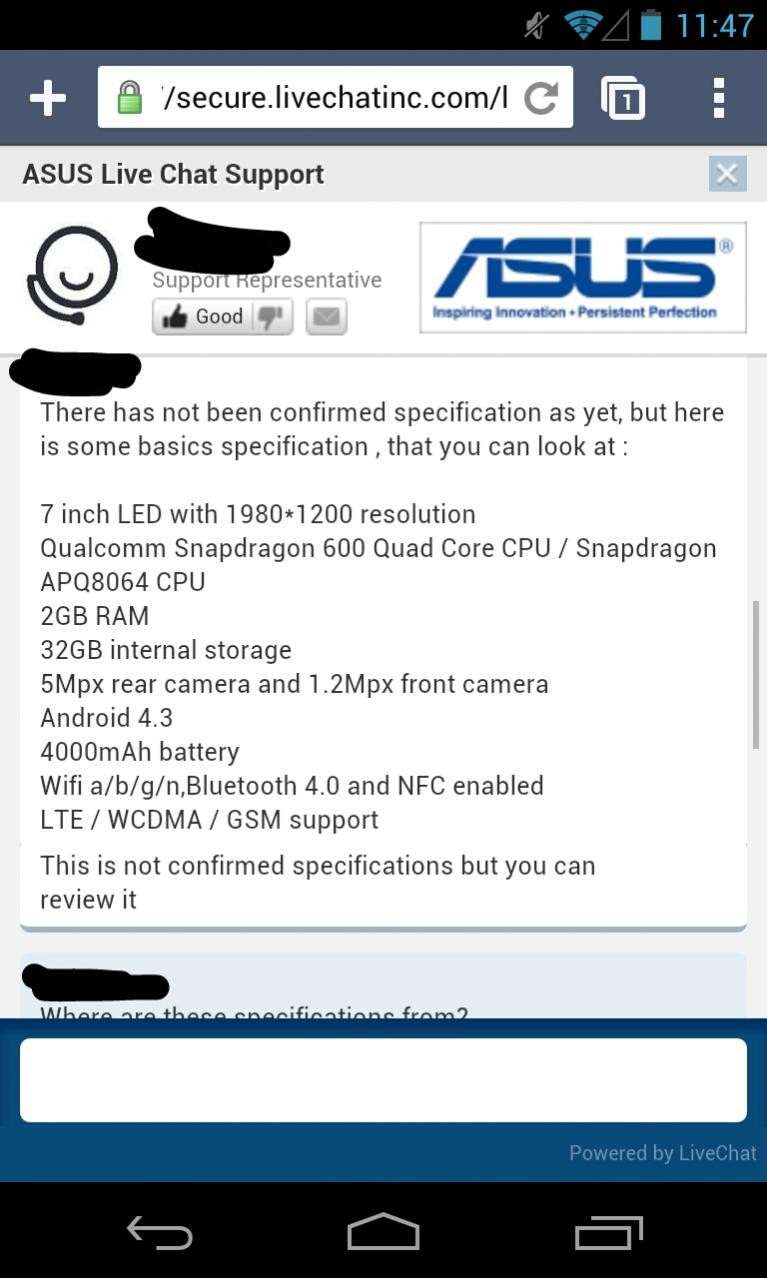
Task: Email the chat transcript via envelope icon
Action: (326, 317)
